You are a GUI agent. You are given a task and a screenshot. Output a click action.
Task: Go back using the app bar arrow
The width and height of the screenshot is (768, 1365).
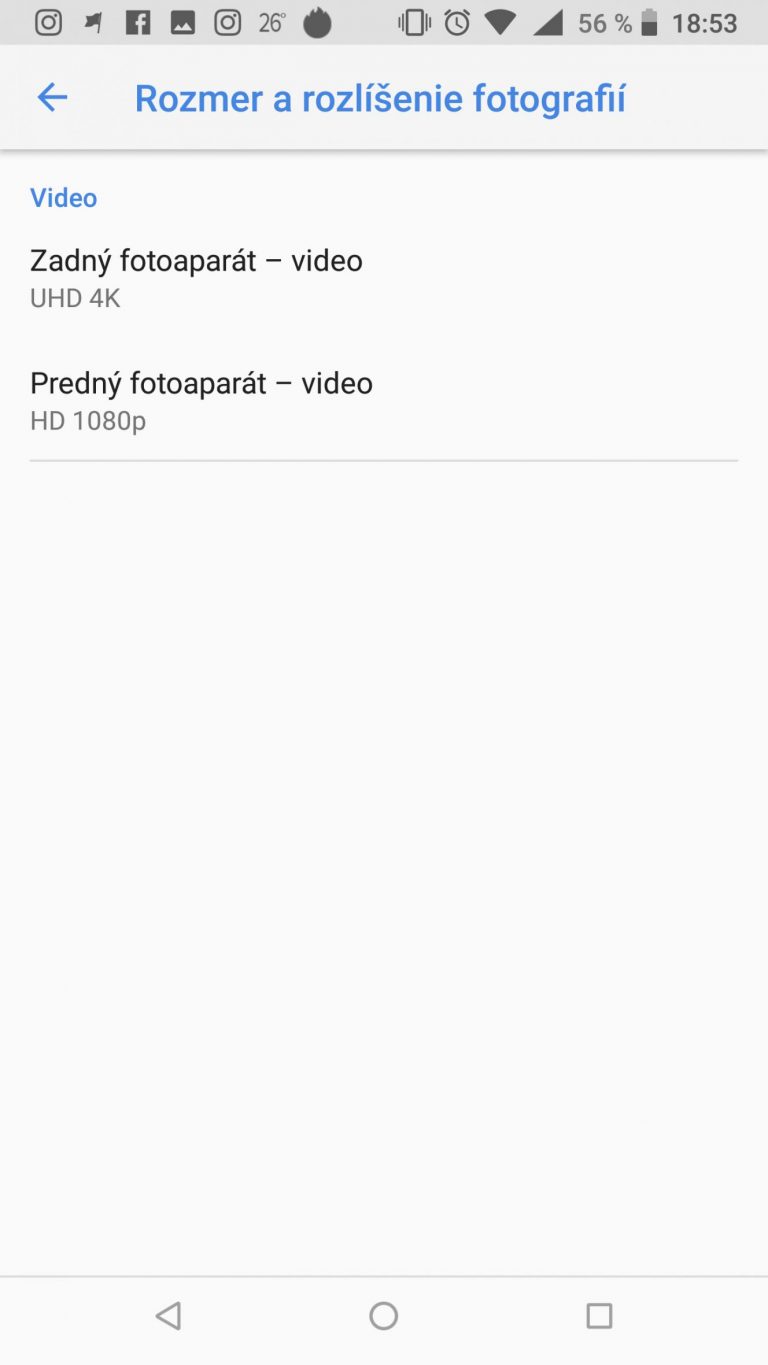(52, 98)
